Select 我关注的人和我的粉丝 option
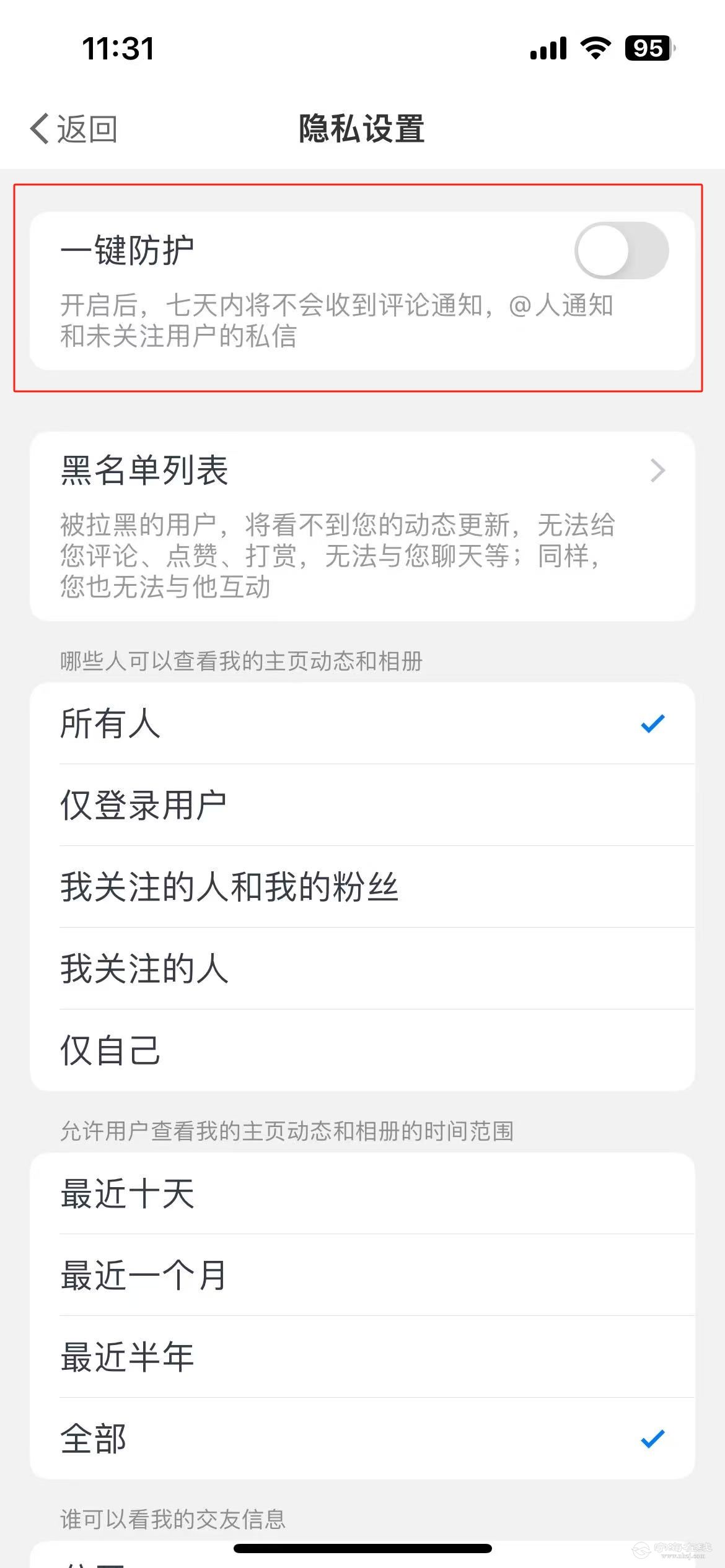 (362, 887)
